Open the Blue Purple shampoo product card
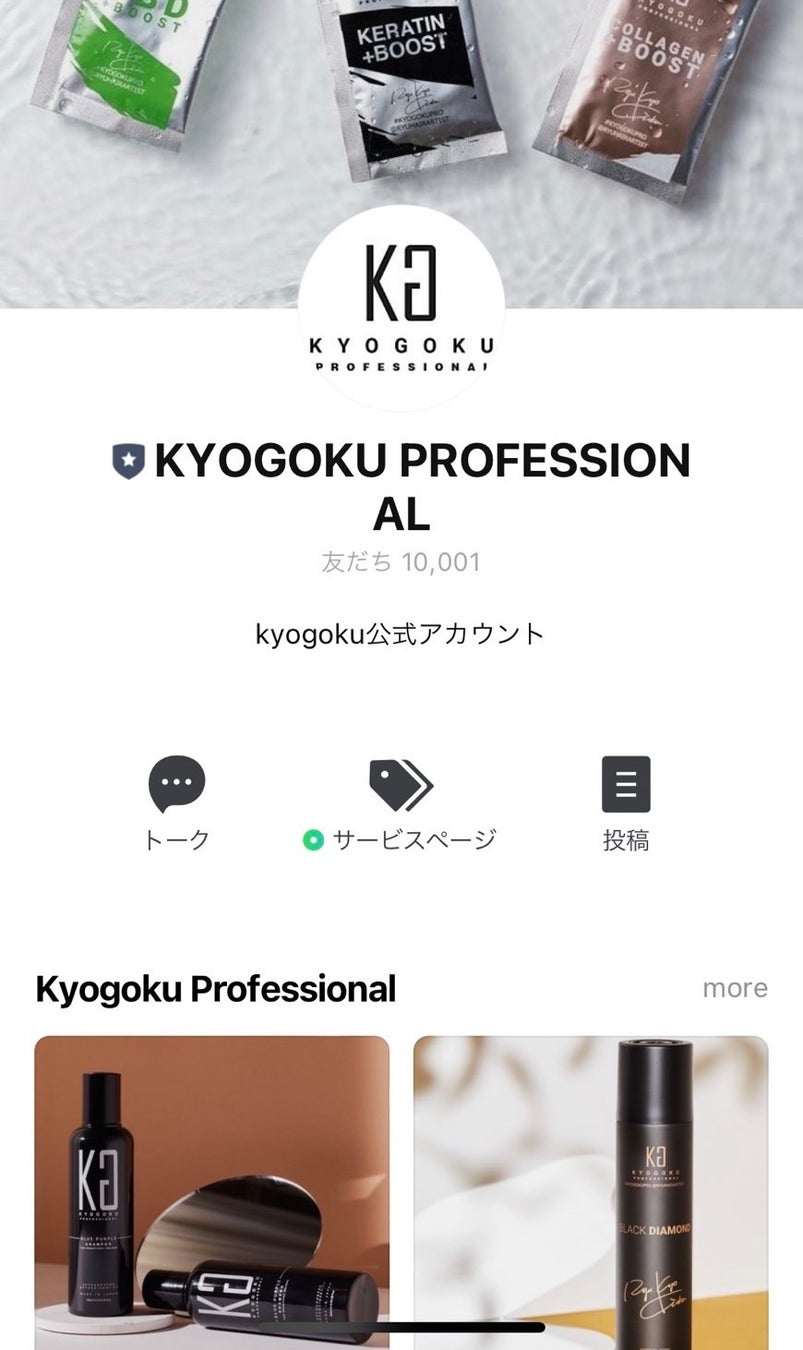Screen dimensions: 803x1350 coord(212,1190)
